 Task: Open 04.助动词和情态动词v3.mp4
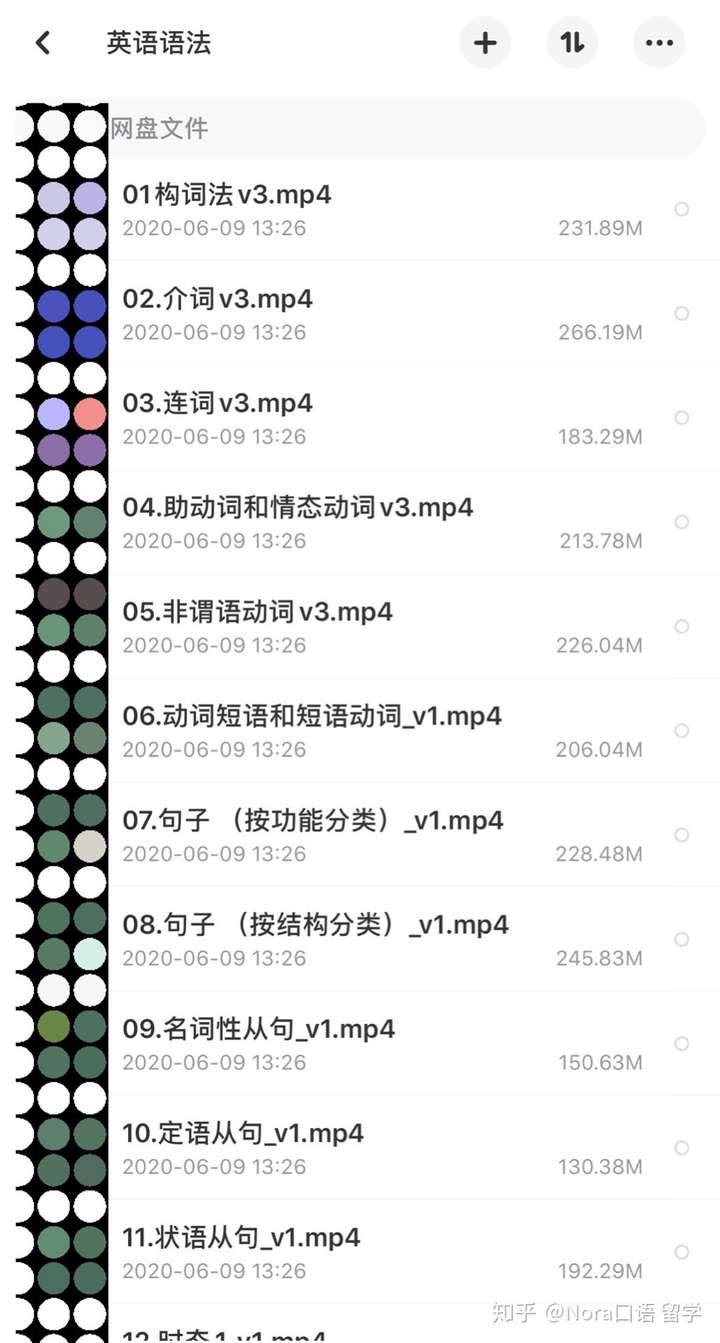click(x=298, y=508)
